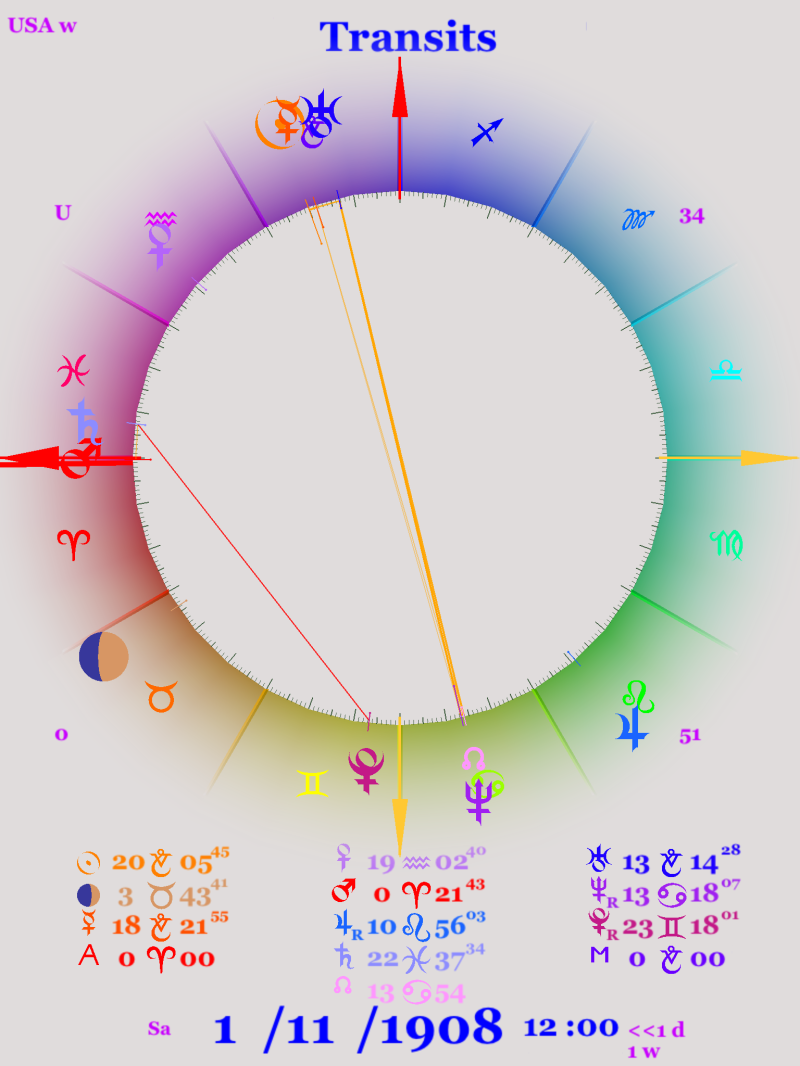Tap the U option at left
The width and height of the screenshot is (800, 1066).
tap(62, 212)
